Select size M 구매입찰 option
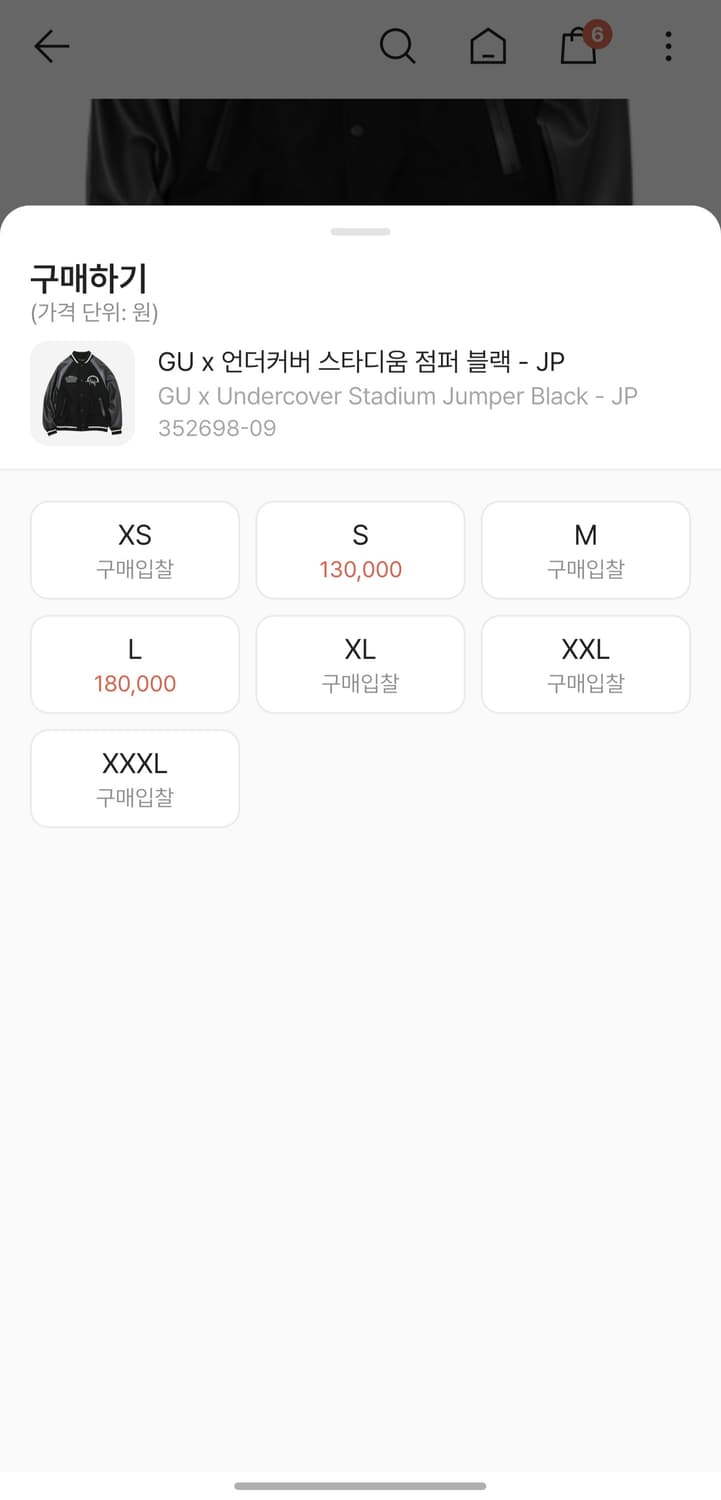 (x=586, y=550)
